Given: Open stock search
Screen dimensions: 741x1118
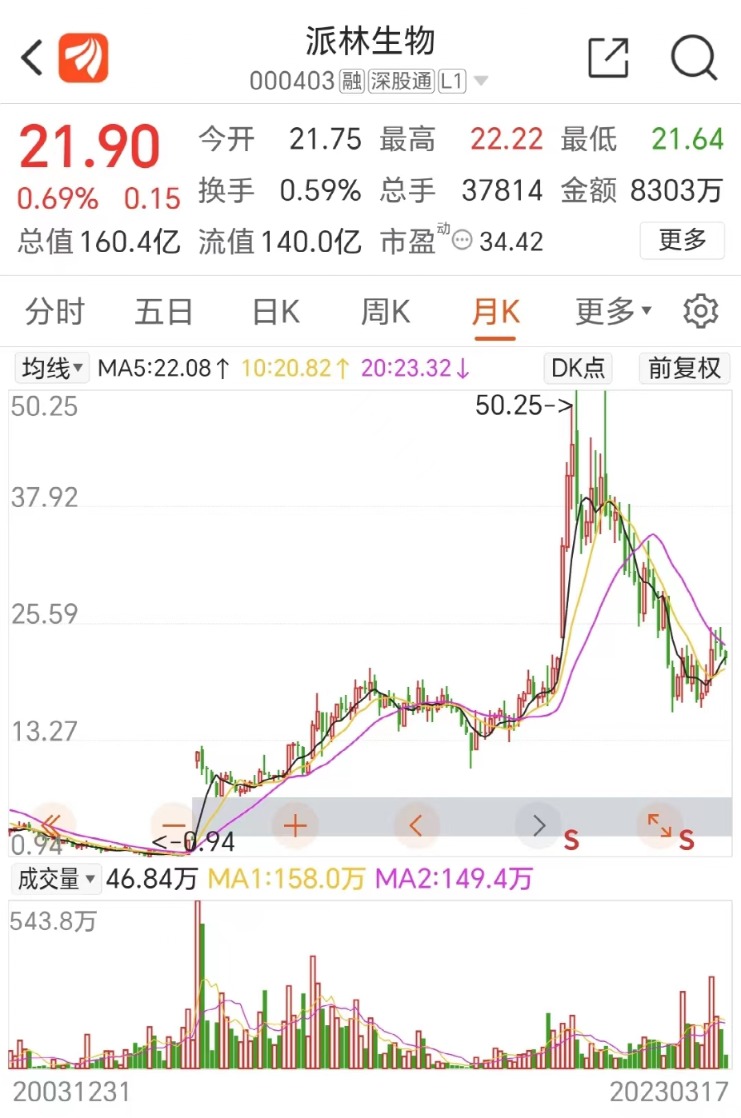Looking at the screenshot, I should click(693, 57).
